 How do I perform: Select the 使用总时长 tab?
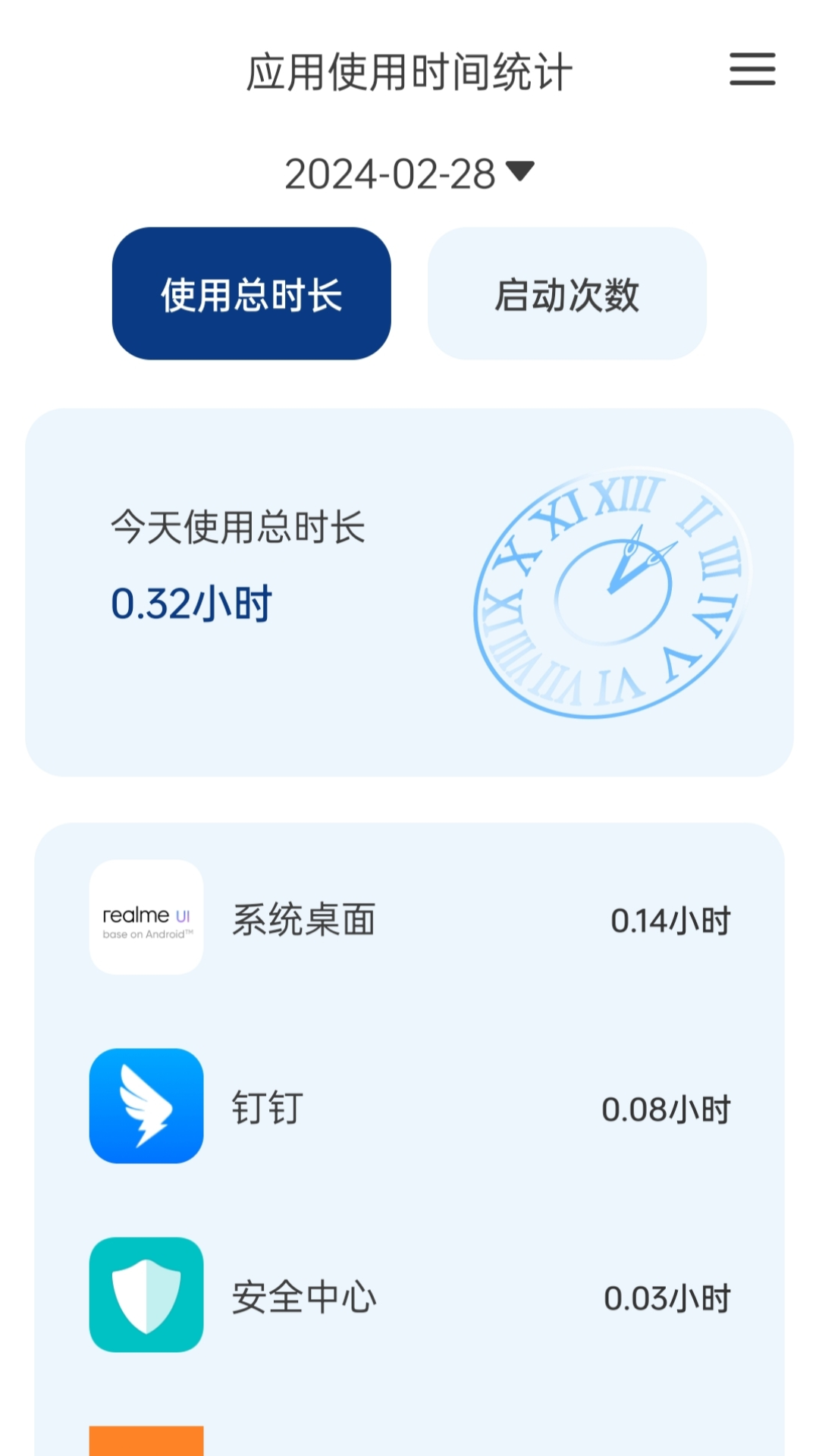coord(250,294)
